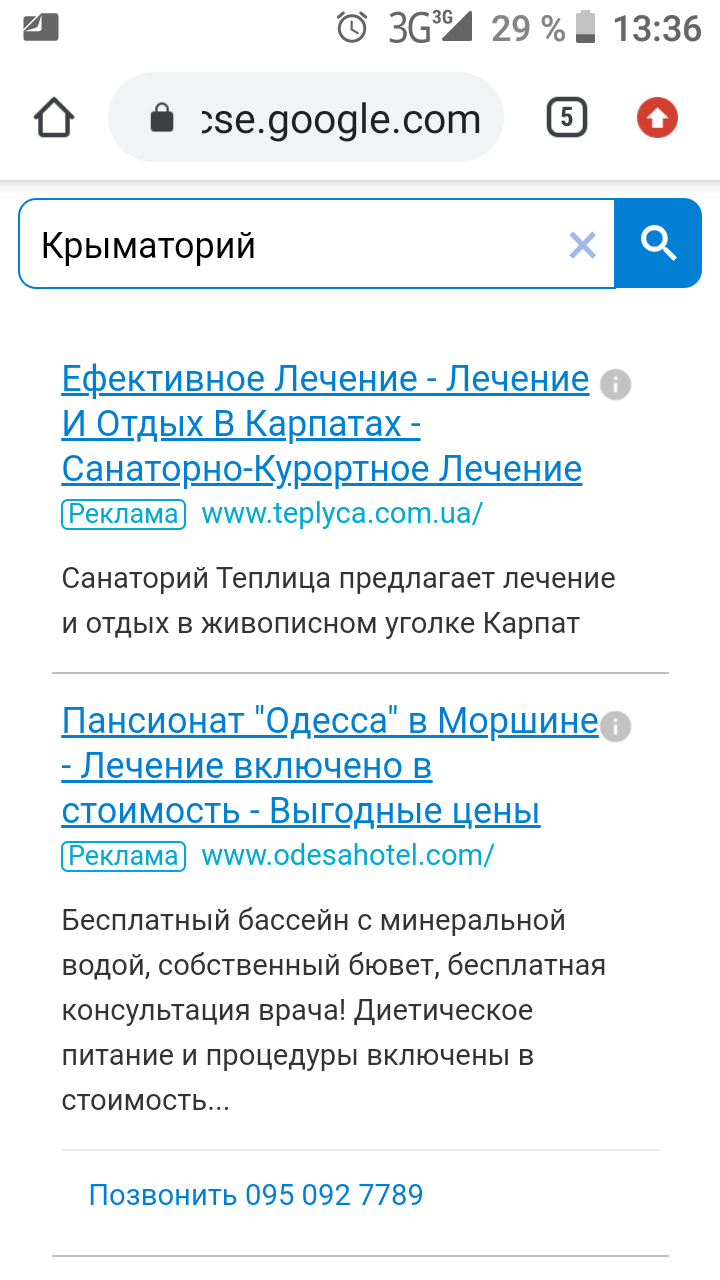Show ad info for Ефективное Лечение

point(616,383)
